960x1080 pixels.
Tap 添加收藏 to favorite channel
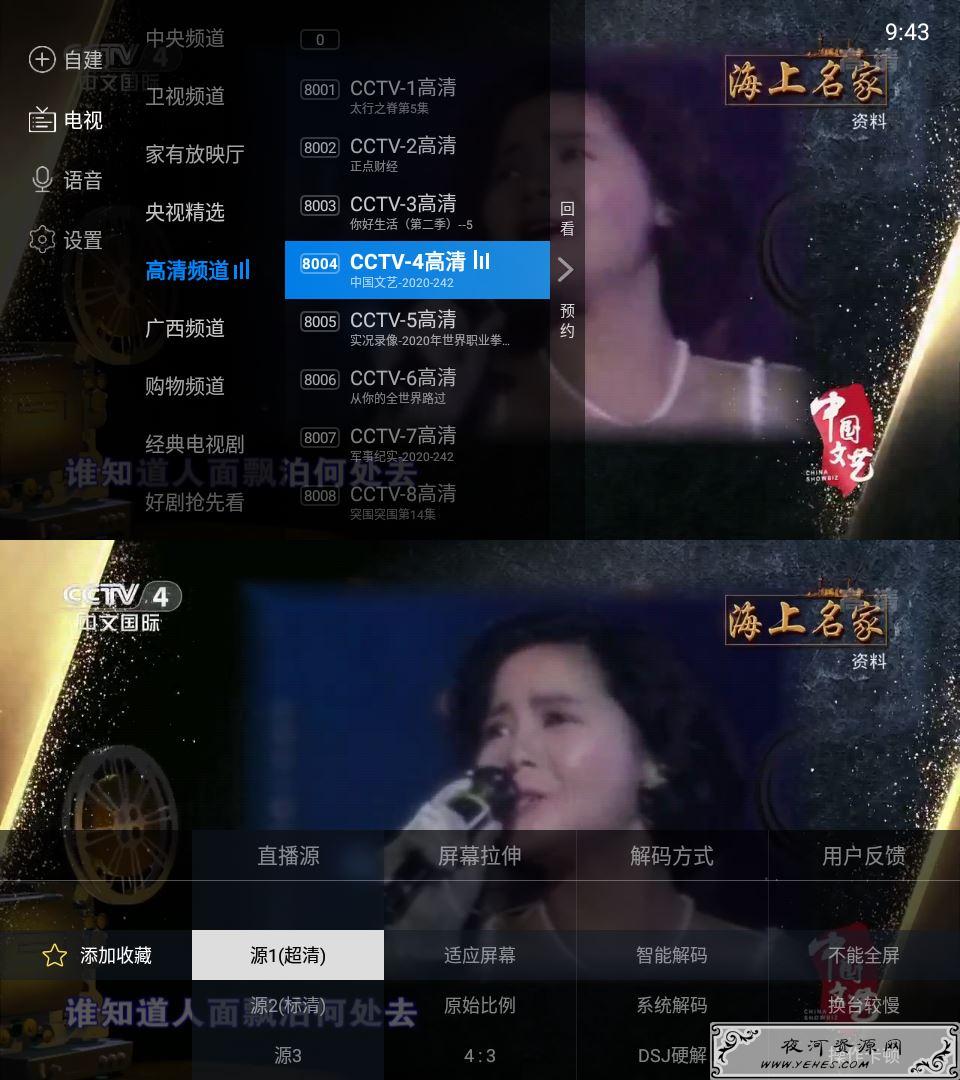[x=97, y=956]
